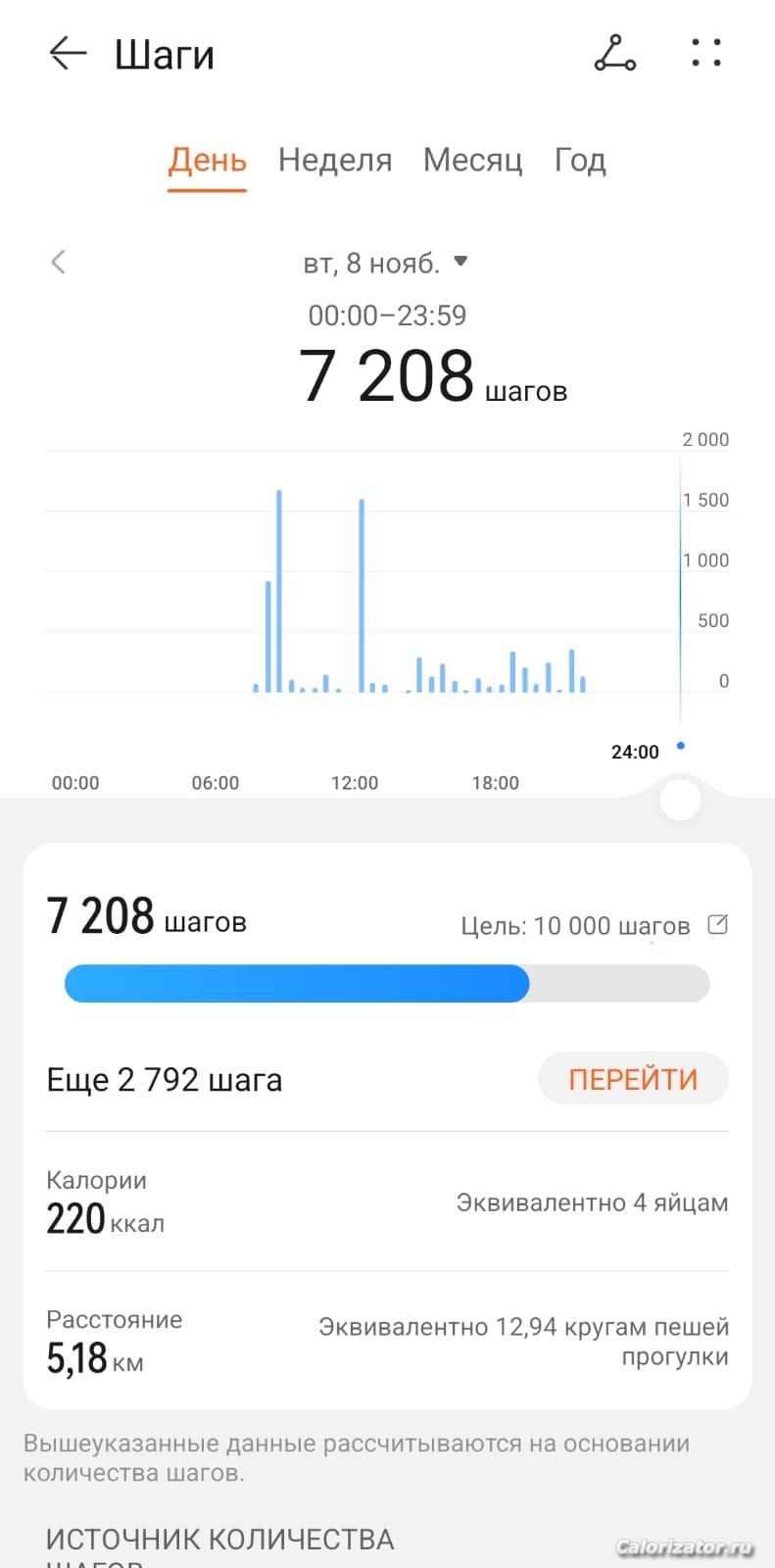The image size is (775, 1568).
Task: Switch to the Месяц tab
Action: point(472,160)
